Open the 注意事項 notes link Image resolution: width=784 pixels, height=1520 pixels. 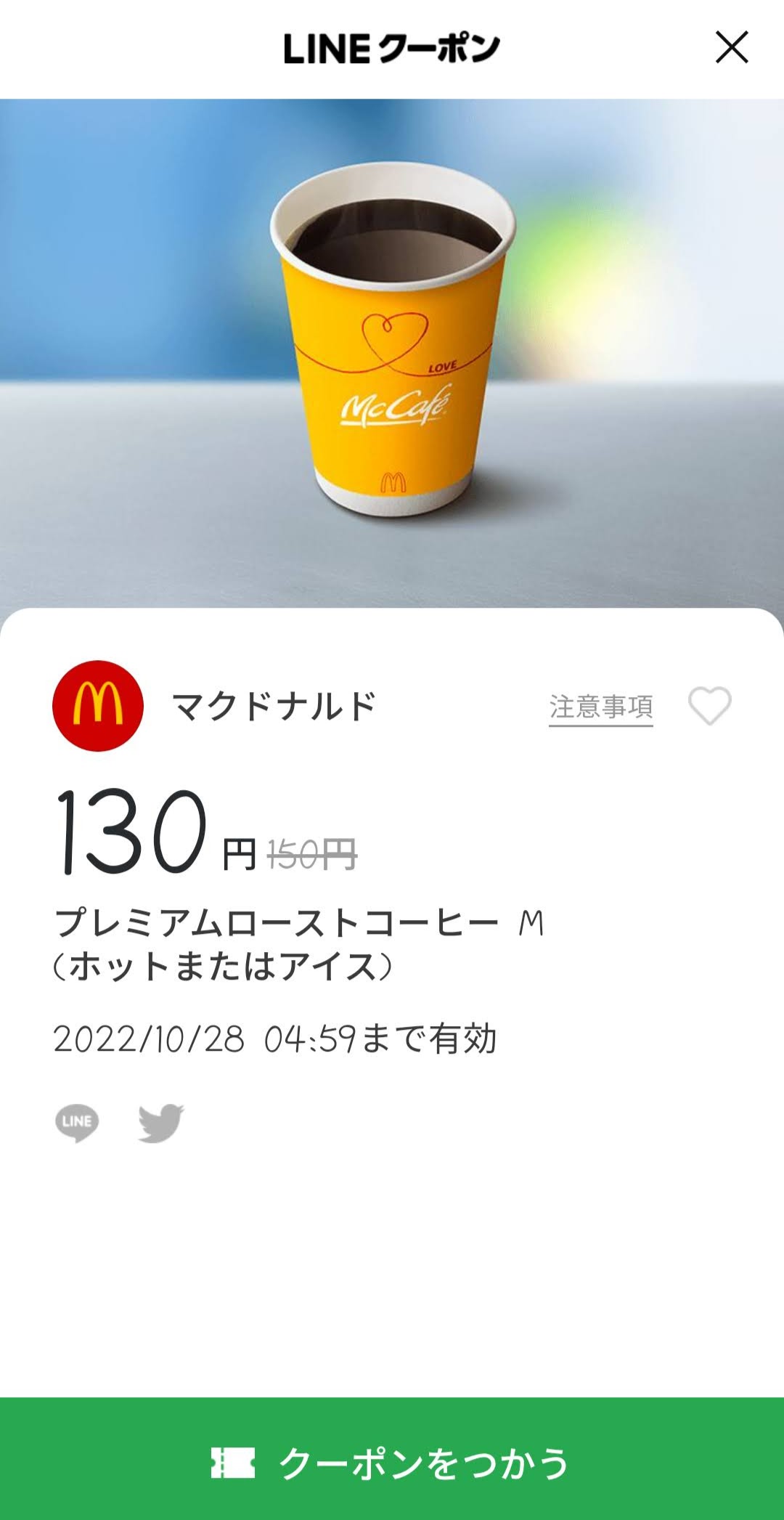(x=600, y=707)
